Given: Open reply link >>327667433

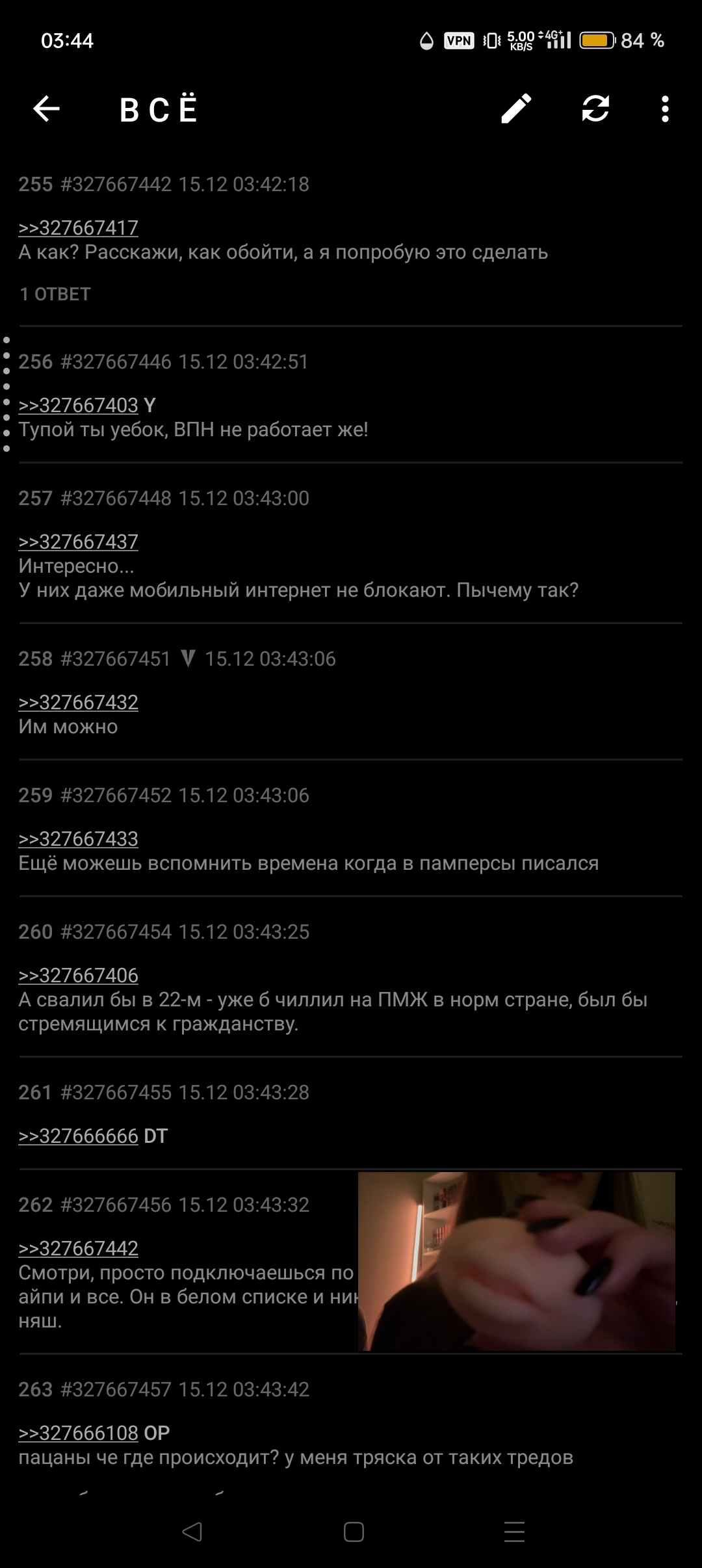Looking at the screenshot, I should 78,839.
